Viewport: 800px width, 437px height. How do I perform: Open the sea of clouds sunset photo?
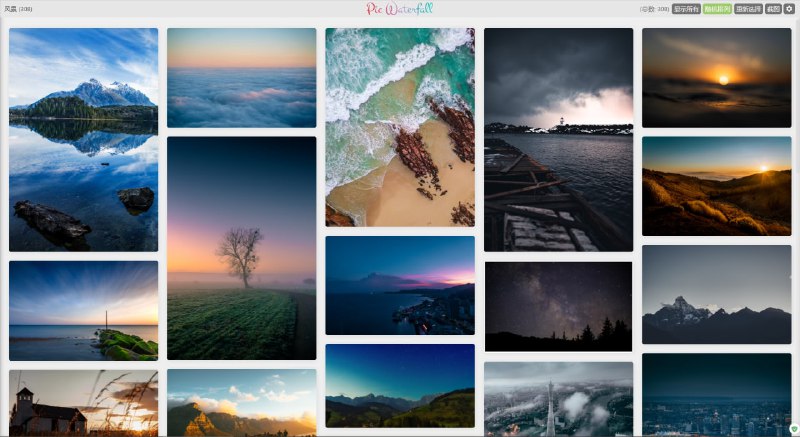pyautogui.click(x=241, y=77)
